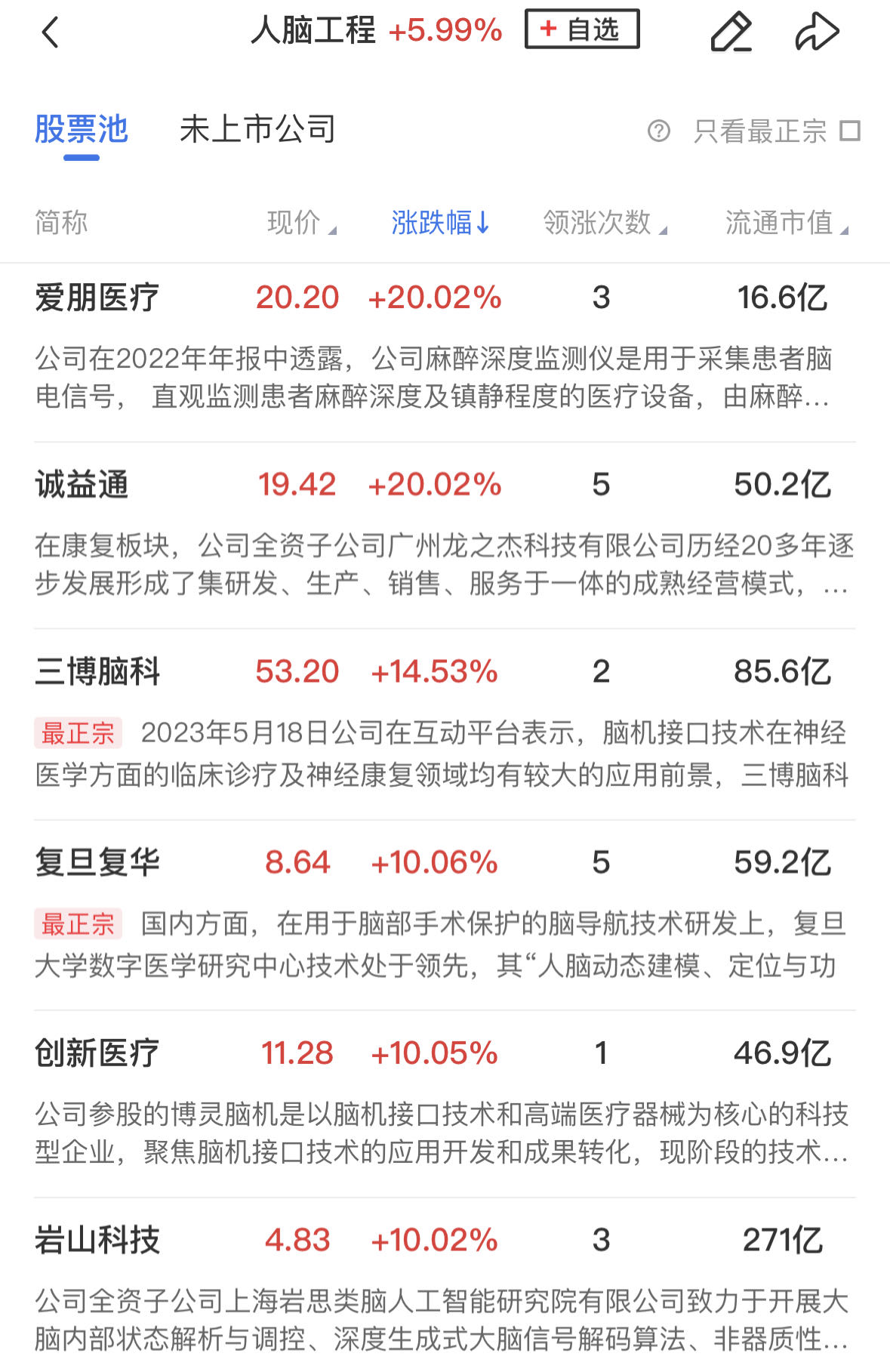Switch to the 未上市公司 tab

pos(257,130)
